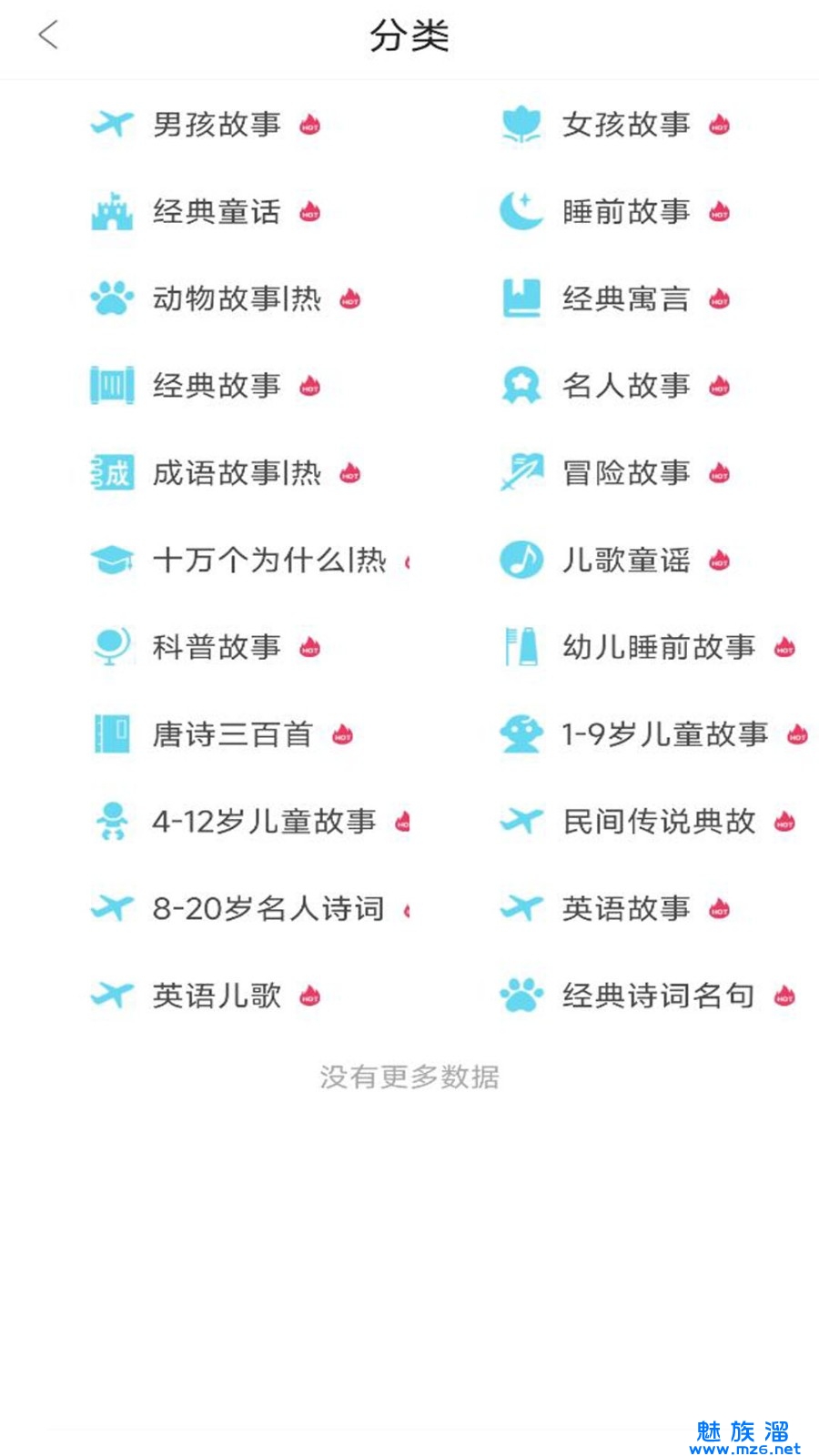
Task: Open 1-9岁儿童故事 category
Action: point(664,734)
